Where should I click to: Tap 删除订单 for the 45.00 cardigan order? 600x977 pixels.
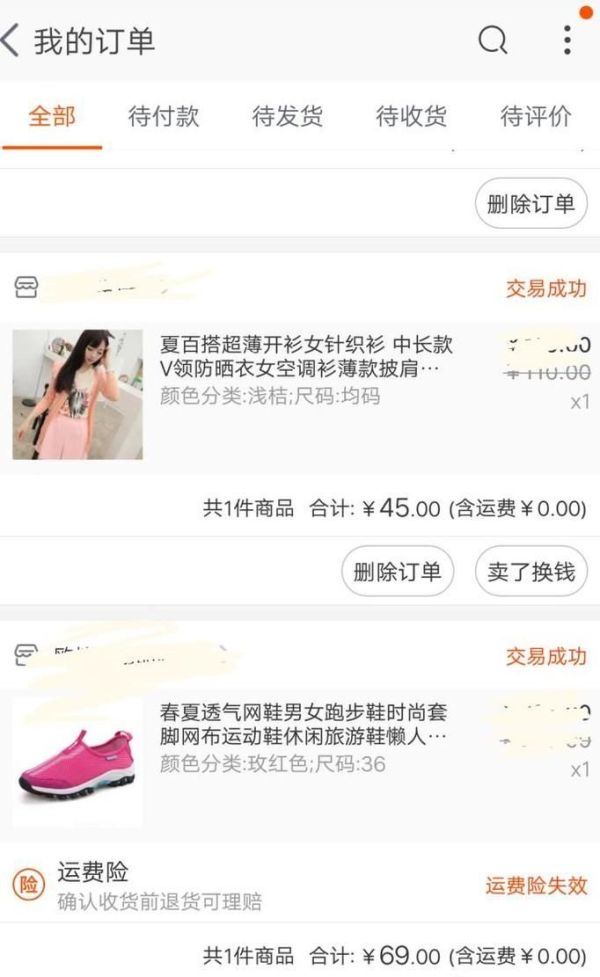[397, 572]
